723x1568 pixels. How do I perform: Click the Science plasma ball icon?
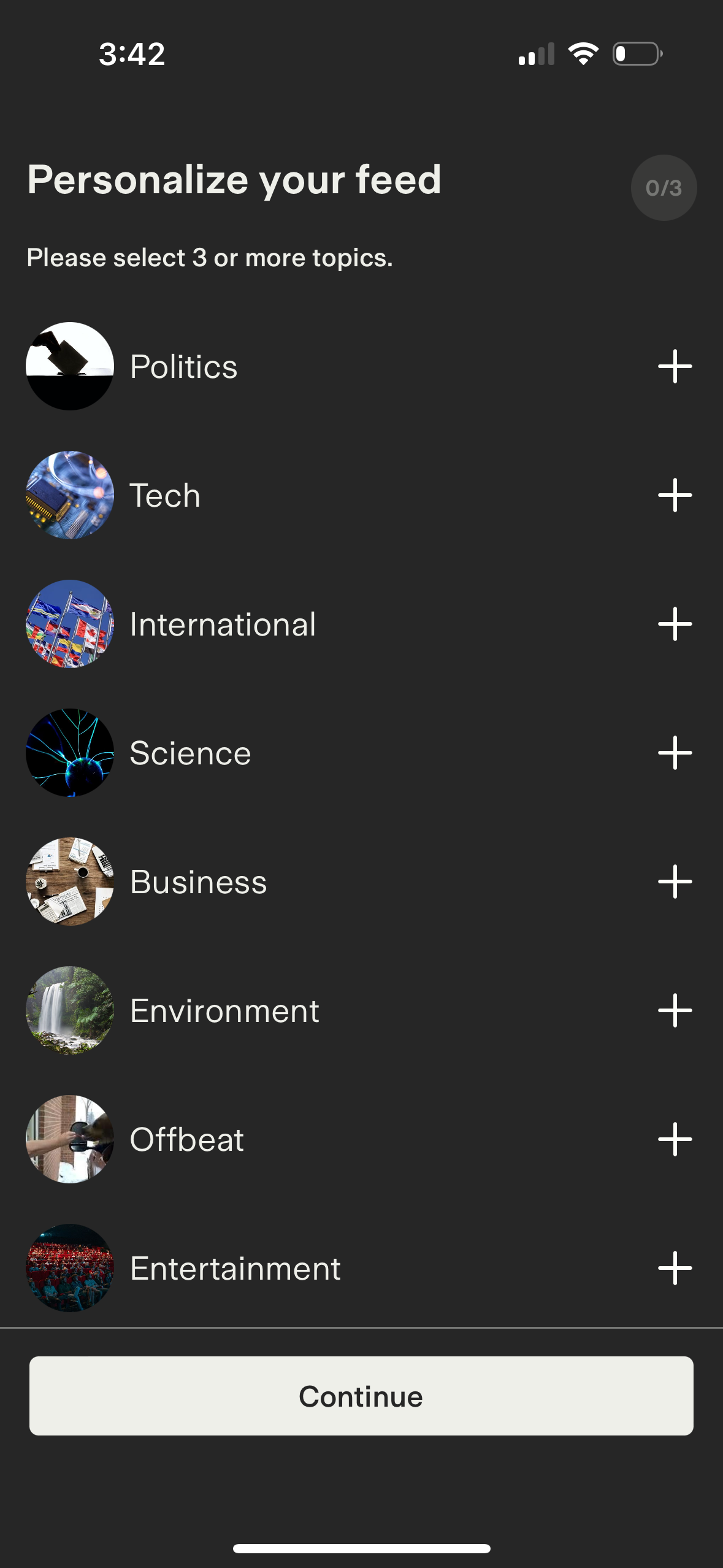69,752
